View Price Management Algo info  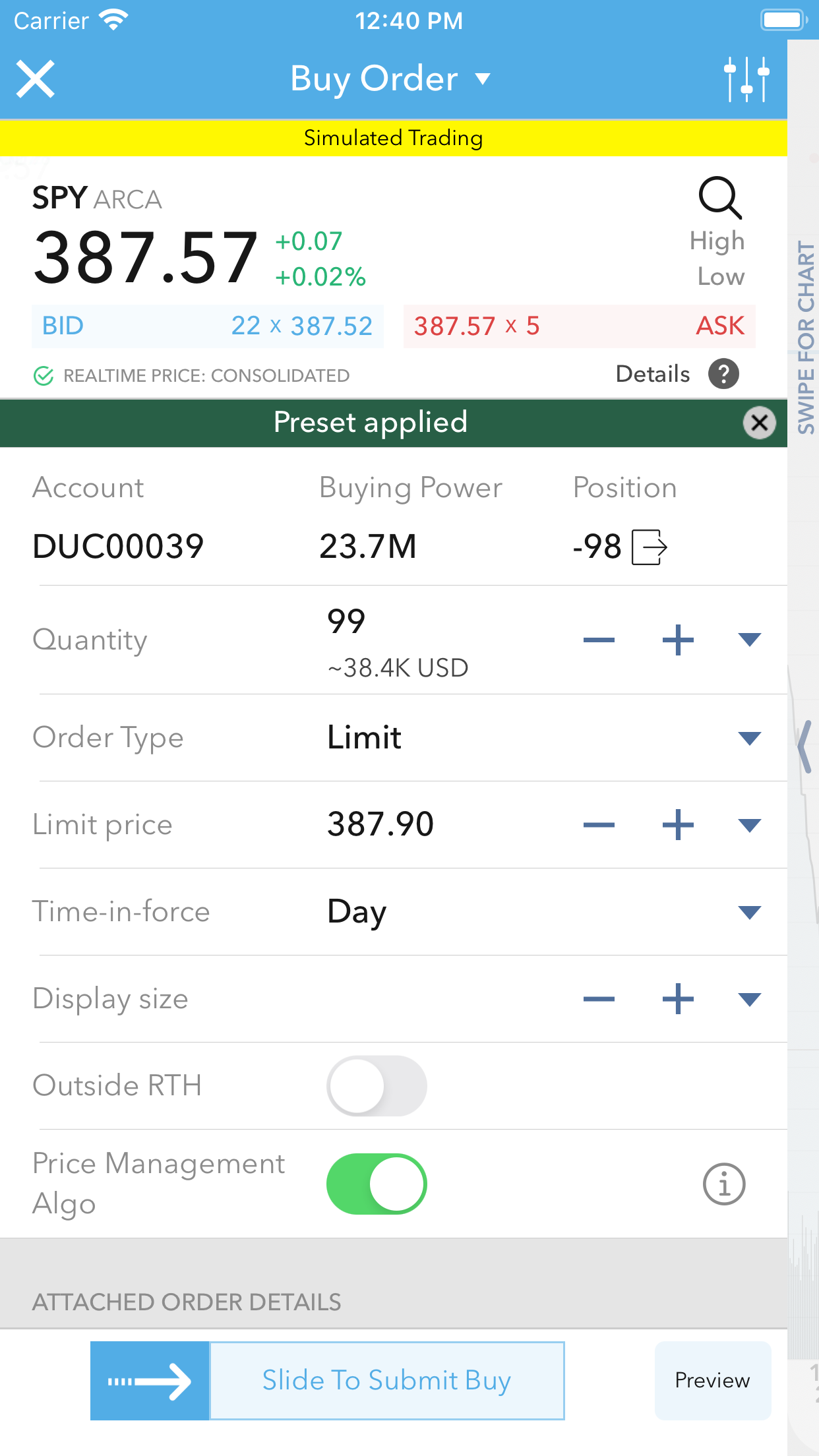click(x=724, y=1184)
